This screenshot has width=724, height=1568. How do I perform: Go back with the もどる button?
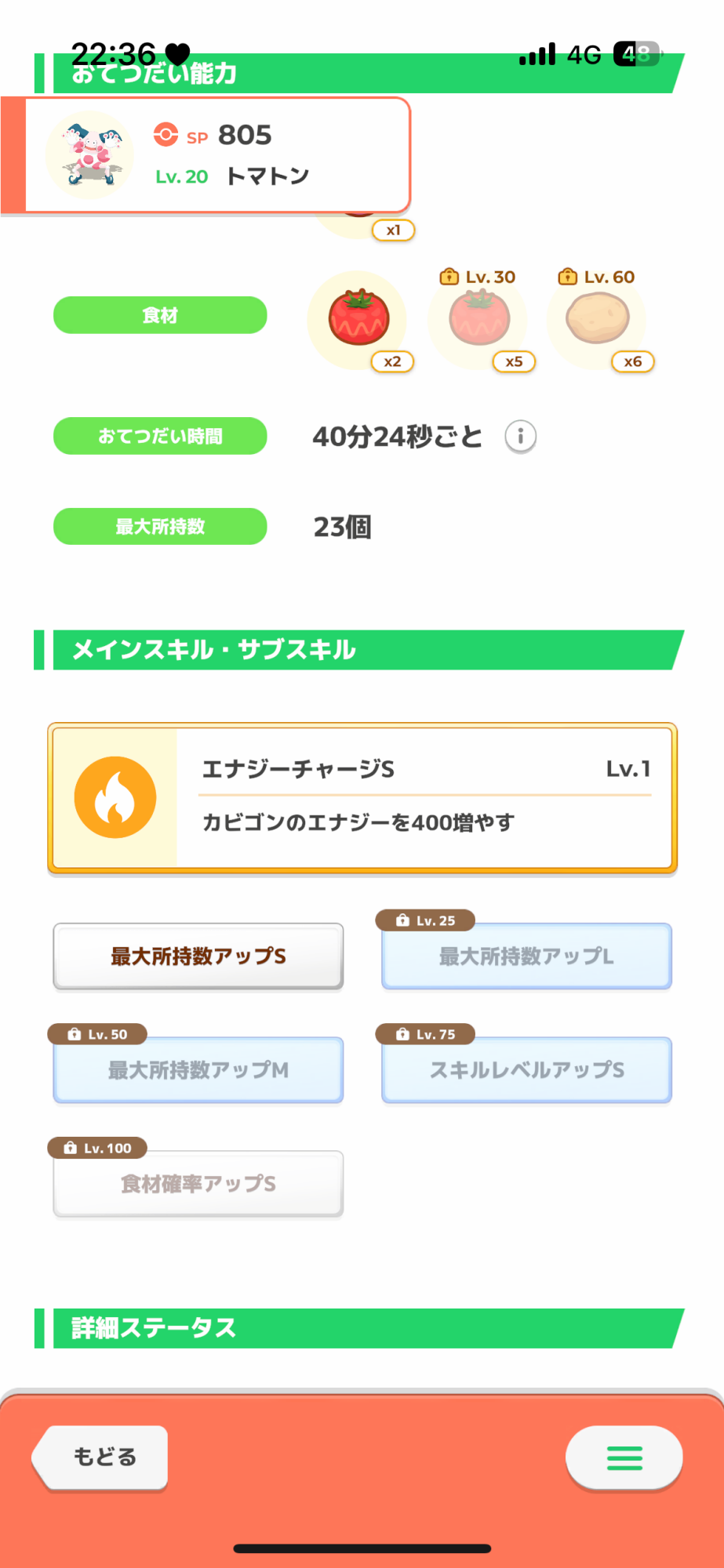(100, 1457)
